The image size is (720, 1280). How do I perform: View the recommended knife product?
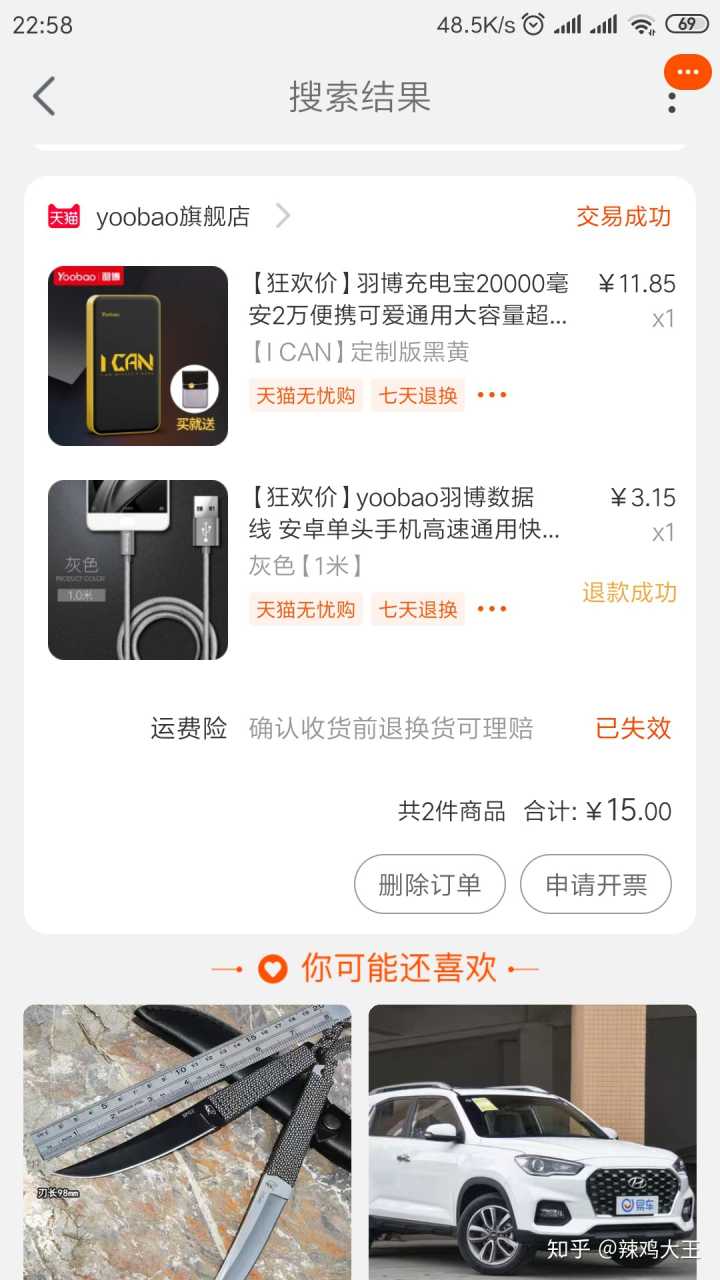pyautogui.click(x=188, y=1141)
